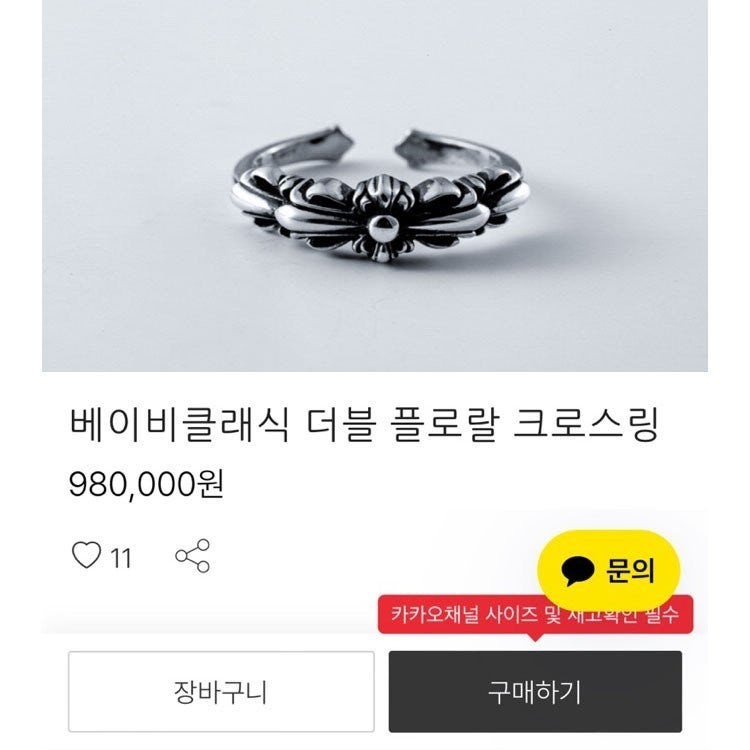Screen dimensions: 750x750
Task: Tap 구매하기 to buy now
Action: point(535,691)
